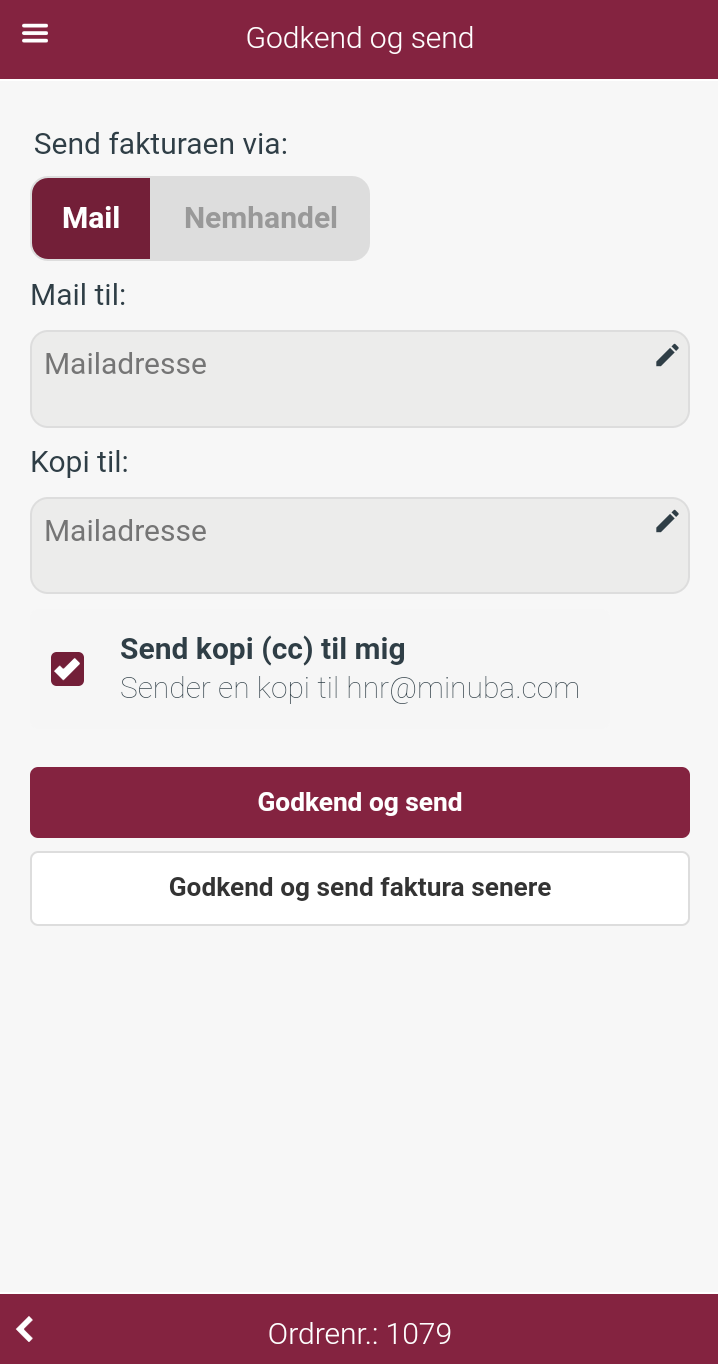This screenshot has height=1364, width=718.
Task: Open the hamburger drawer menu
Action: (x=35, y=34)
